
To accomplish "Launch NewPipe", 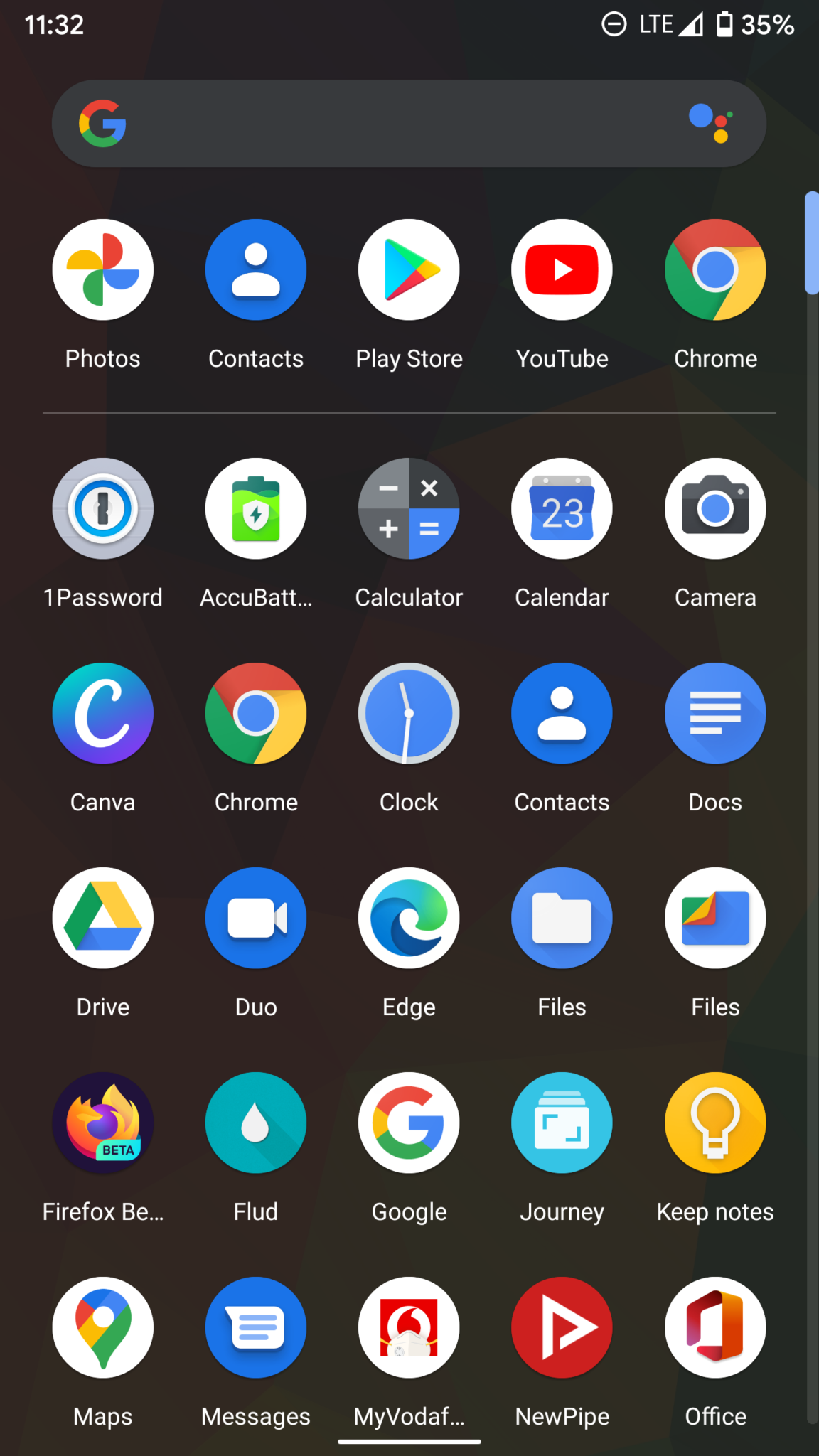I will point(562,1327).
